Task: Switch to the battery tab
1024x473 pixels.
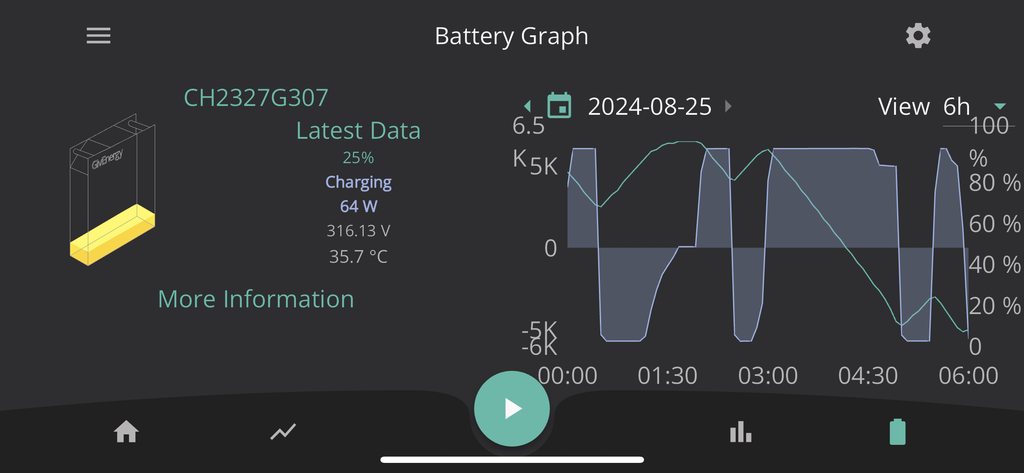Action: point(898,432)
